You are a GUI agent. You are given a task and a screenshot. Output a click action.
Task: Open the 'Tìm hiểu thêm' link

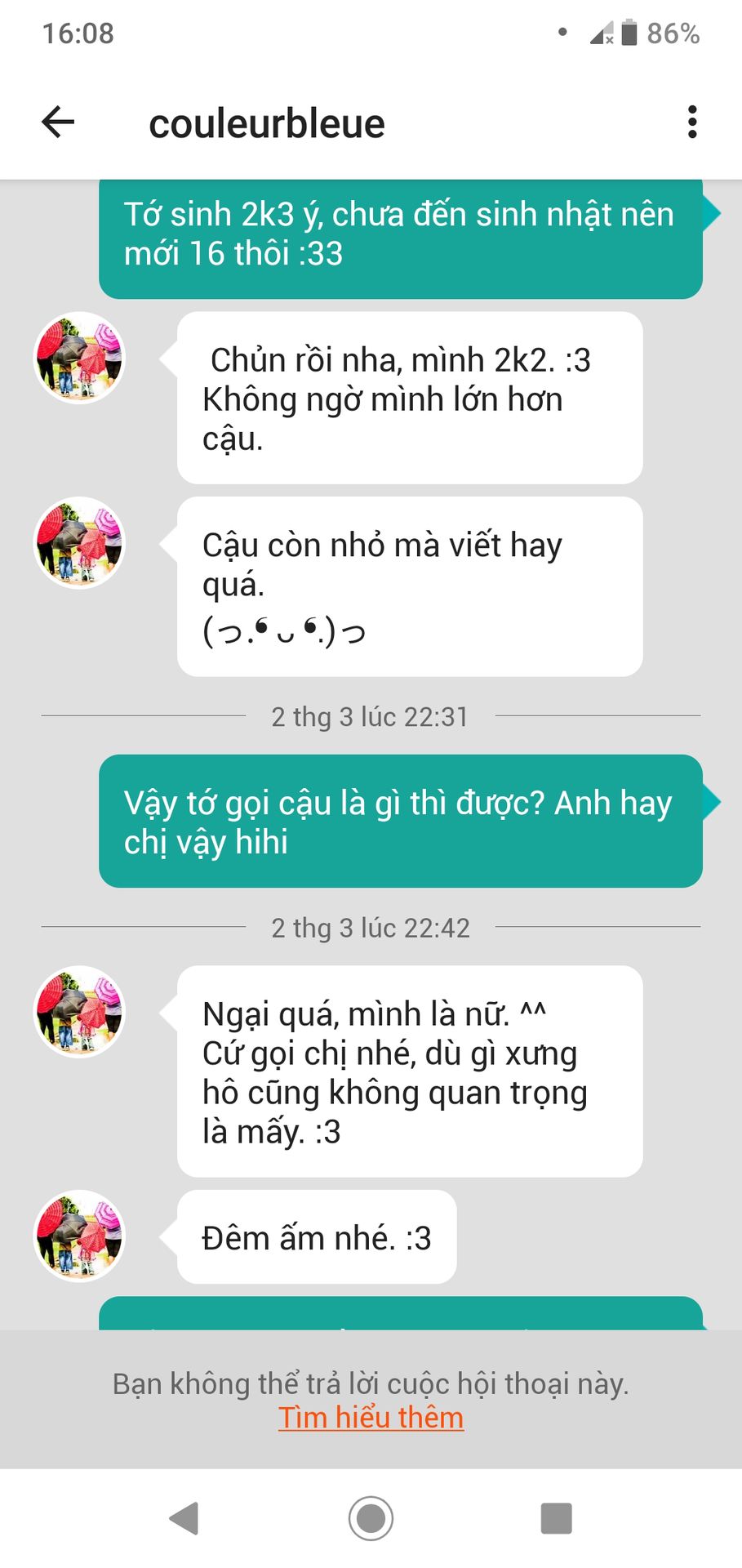click(371, 1417)
